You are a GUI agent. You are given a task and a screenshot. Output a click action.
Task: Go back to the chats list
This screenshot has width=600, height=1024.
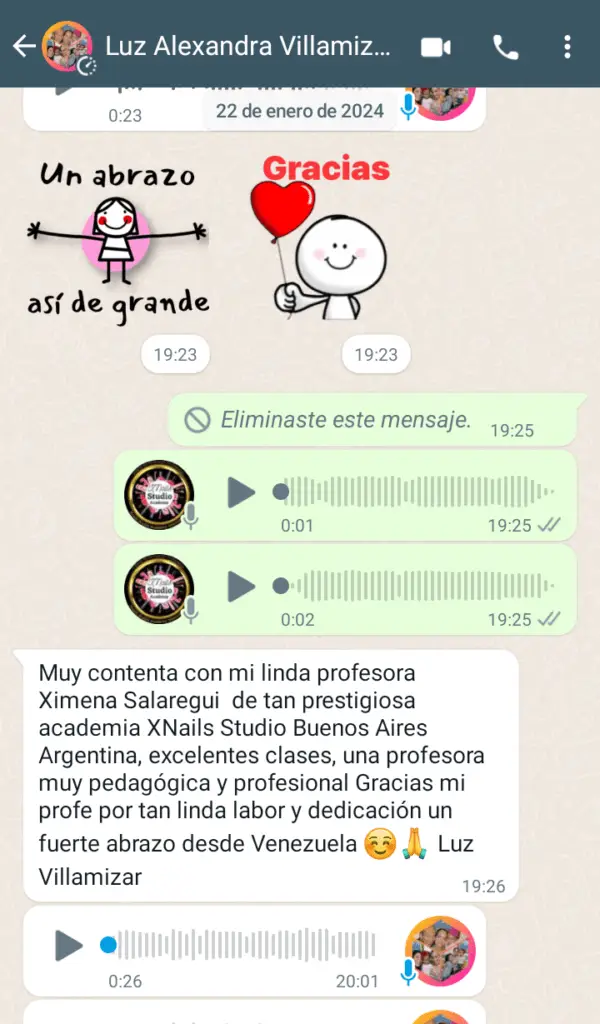coord(23,46)
